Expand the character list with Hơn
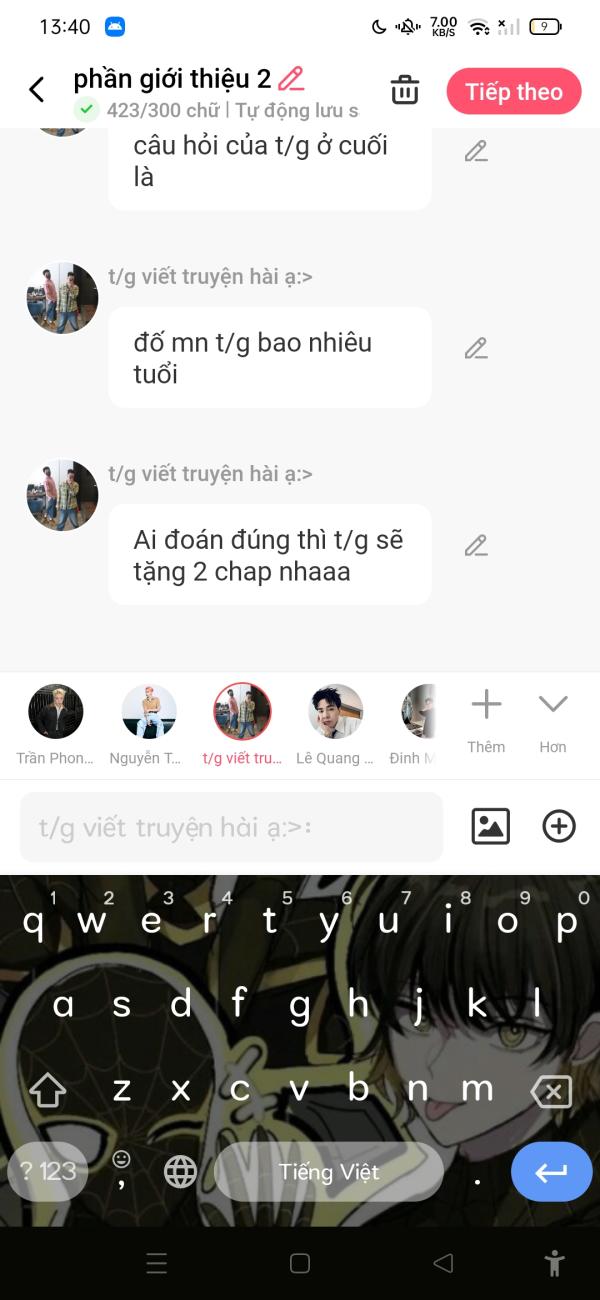 pos(553,720)
